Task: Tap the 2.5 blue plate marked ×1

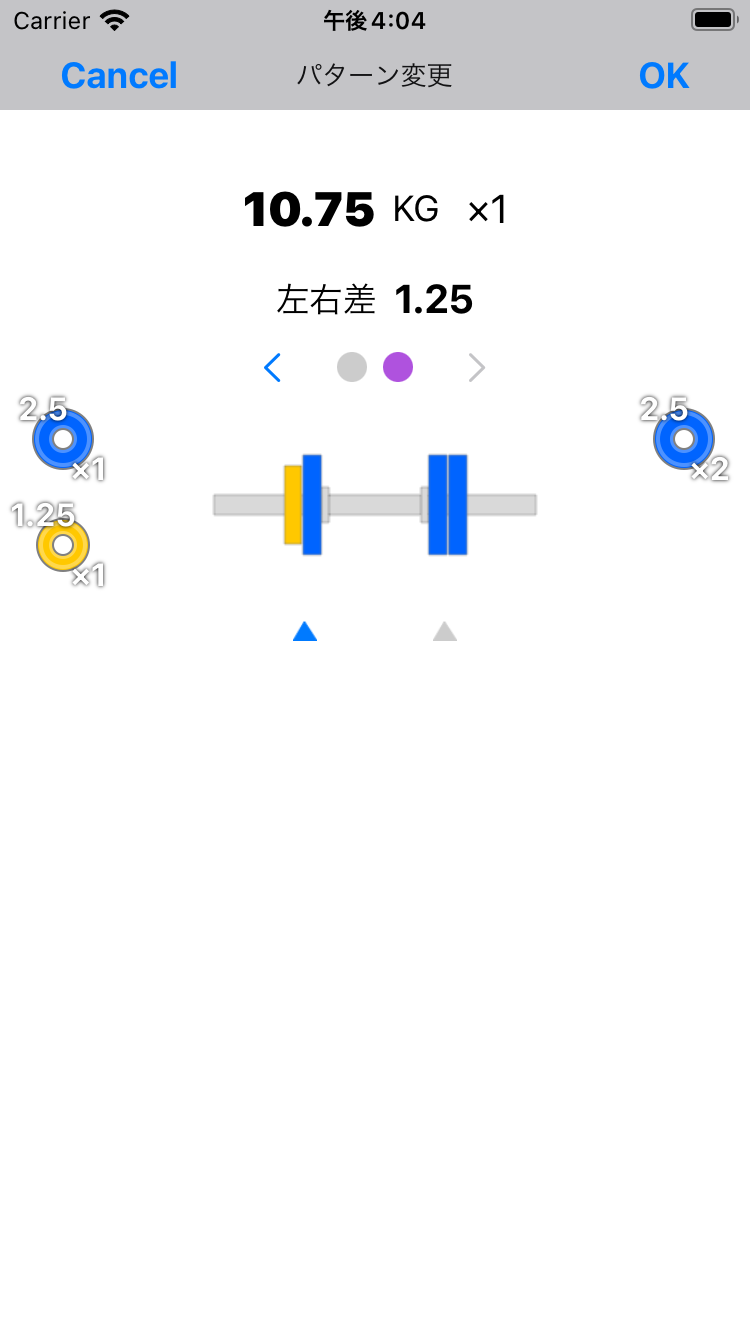Action: (63, 439)
